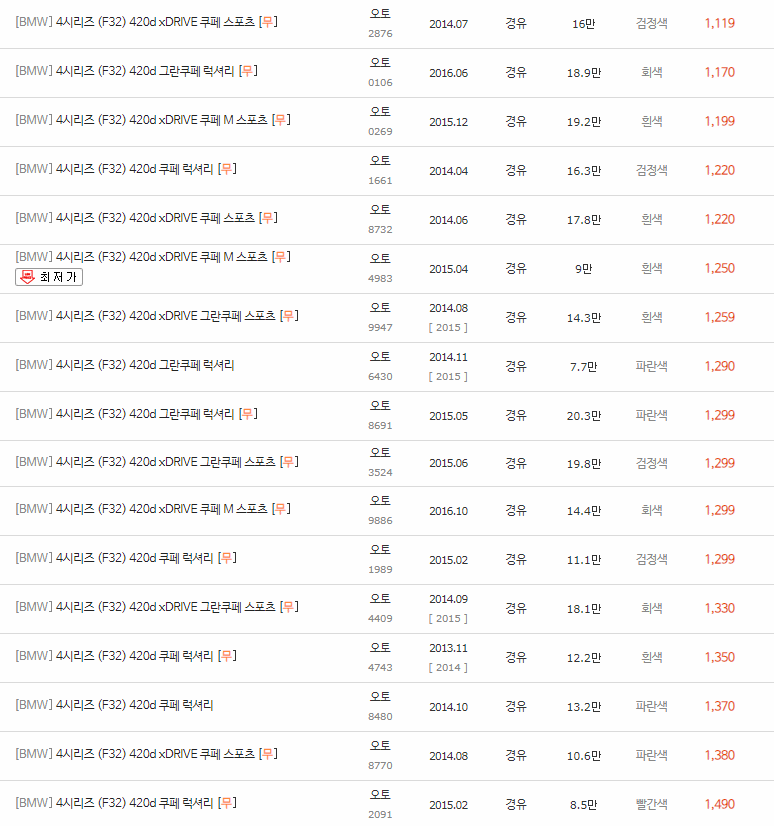Click the price 1,119 on the first row
The height and width of the screenshot is (826, 774).
coord(719,22)
